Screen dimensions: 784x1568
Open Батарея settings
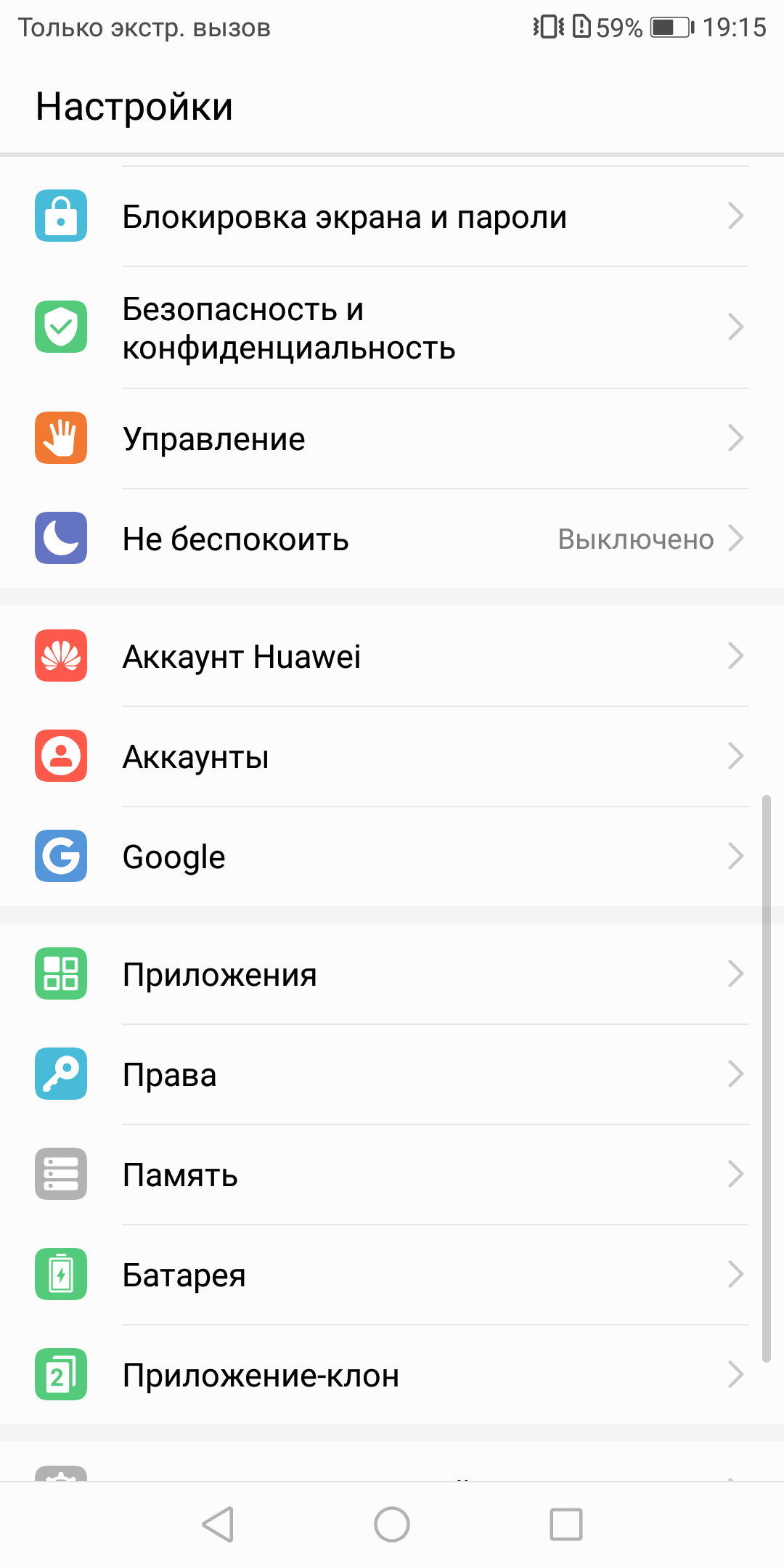pos(392,1275)
